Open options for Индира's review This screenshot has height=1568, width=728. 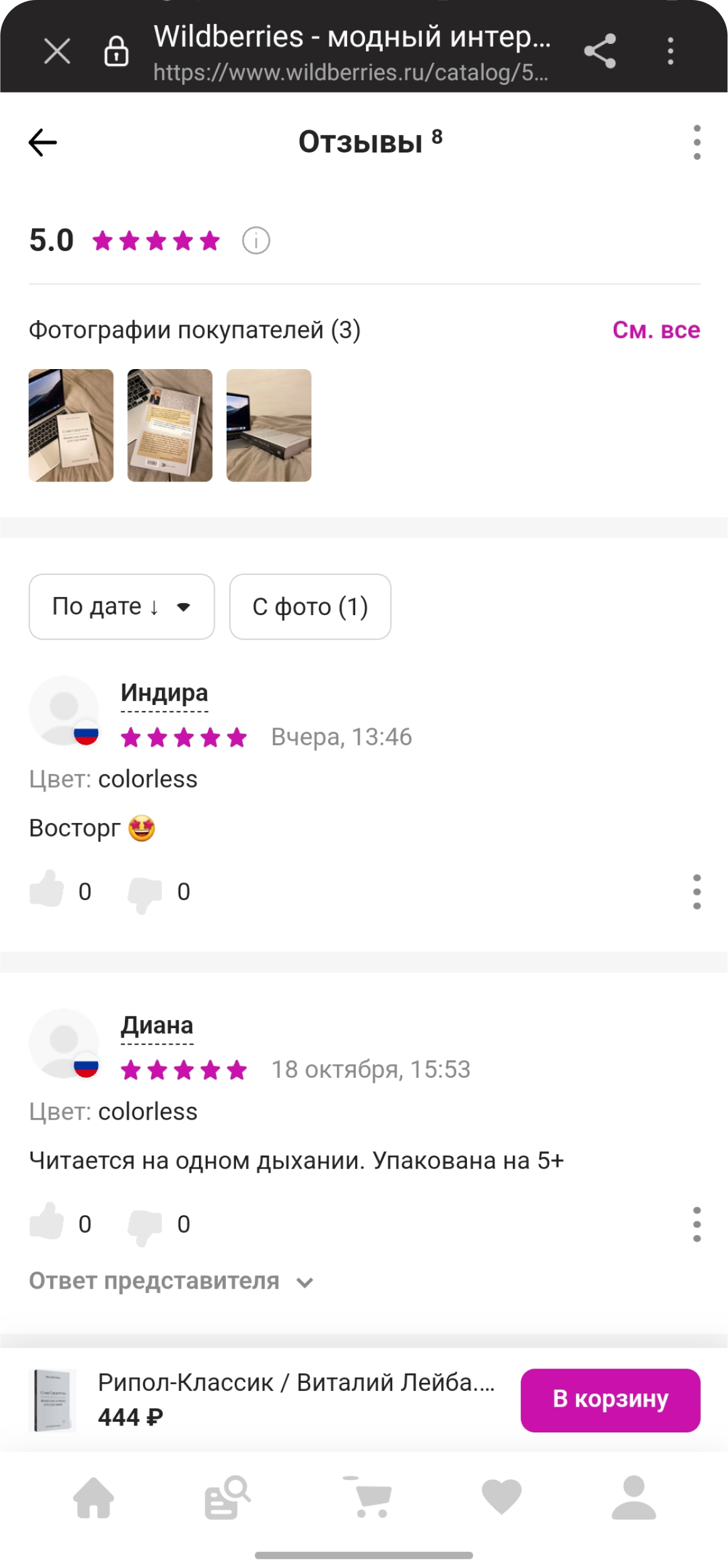(x=697, y=891)
